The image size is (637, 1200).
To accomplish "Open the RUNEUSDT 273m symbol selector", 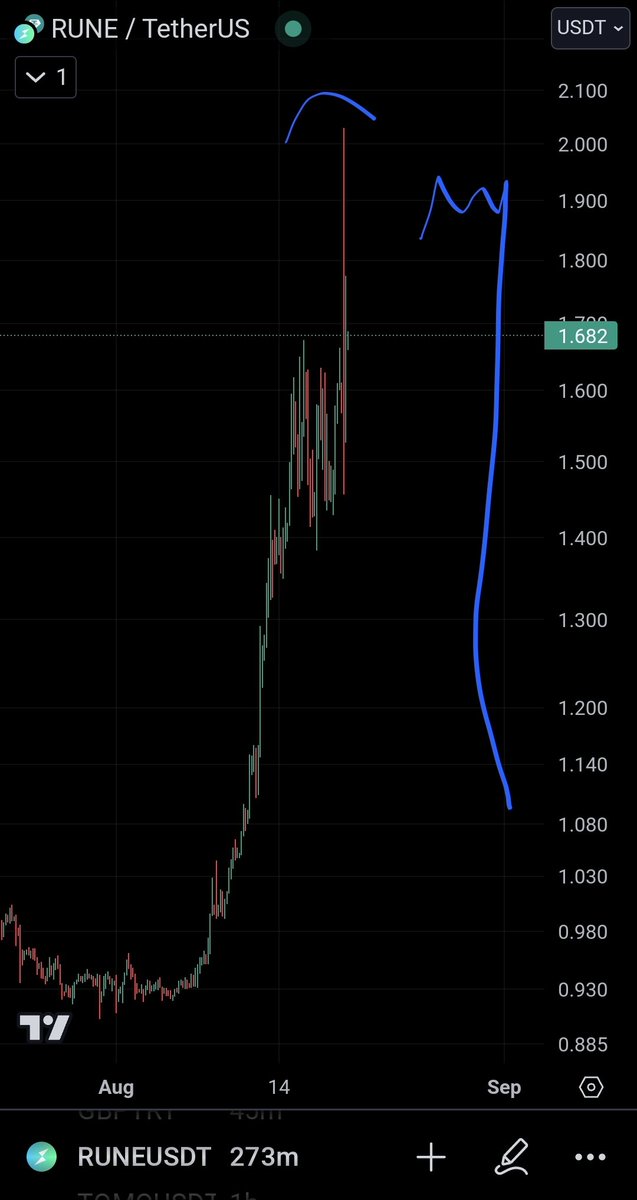I will click(x=164, y=1157).
